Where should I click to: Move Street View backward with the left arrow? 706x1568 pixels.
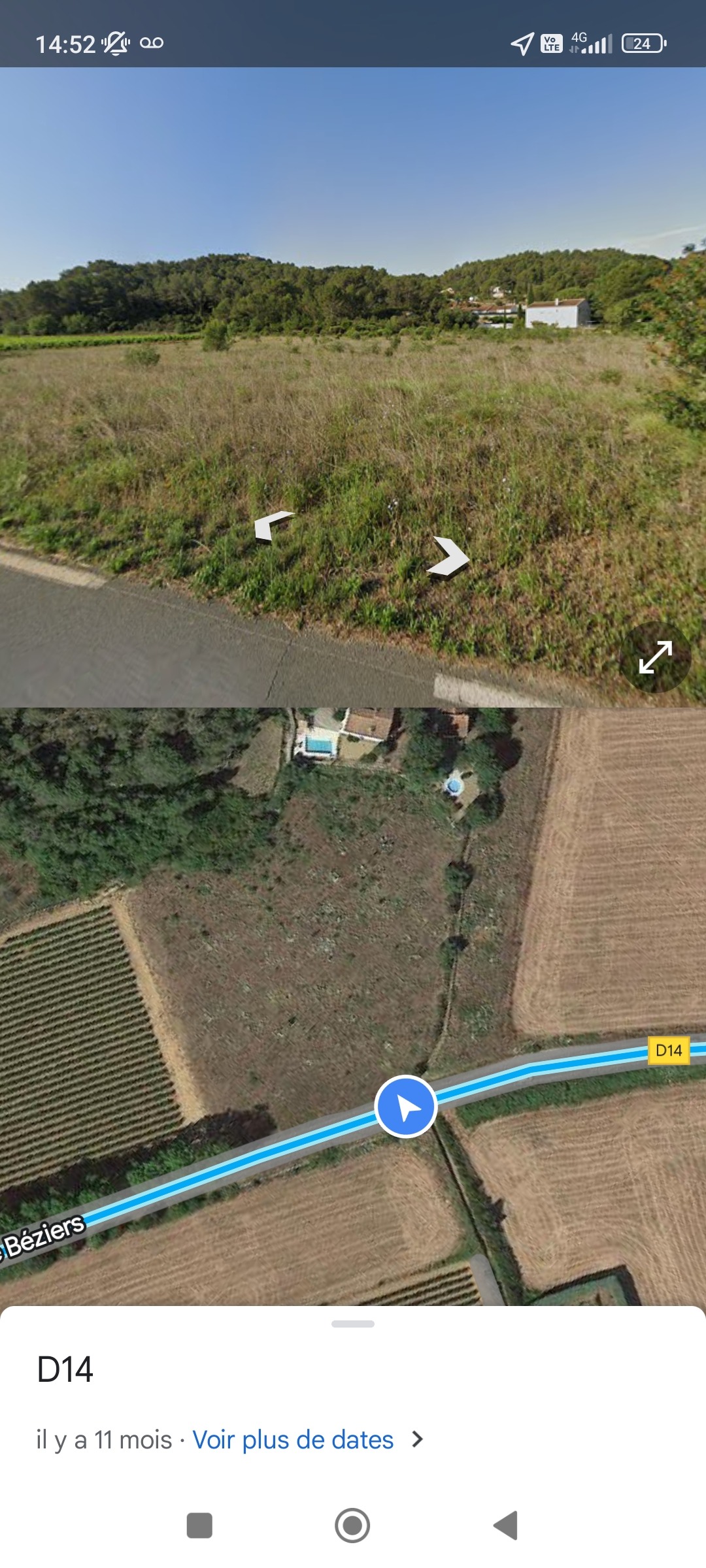click(272, 526)
